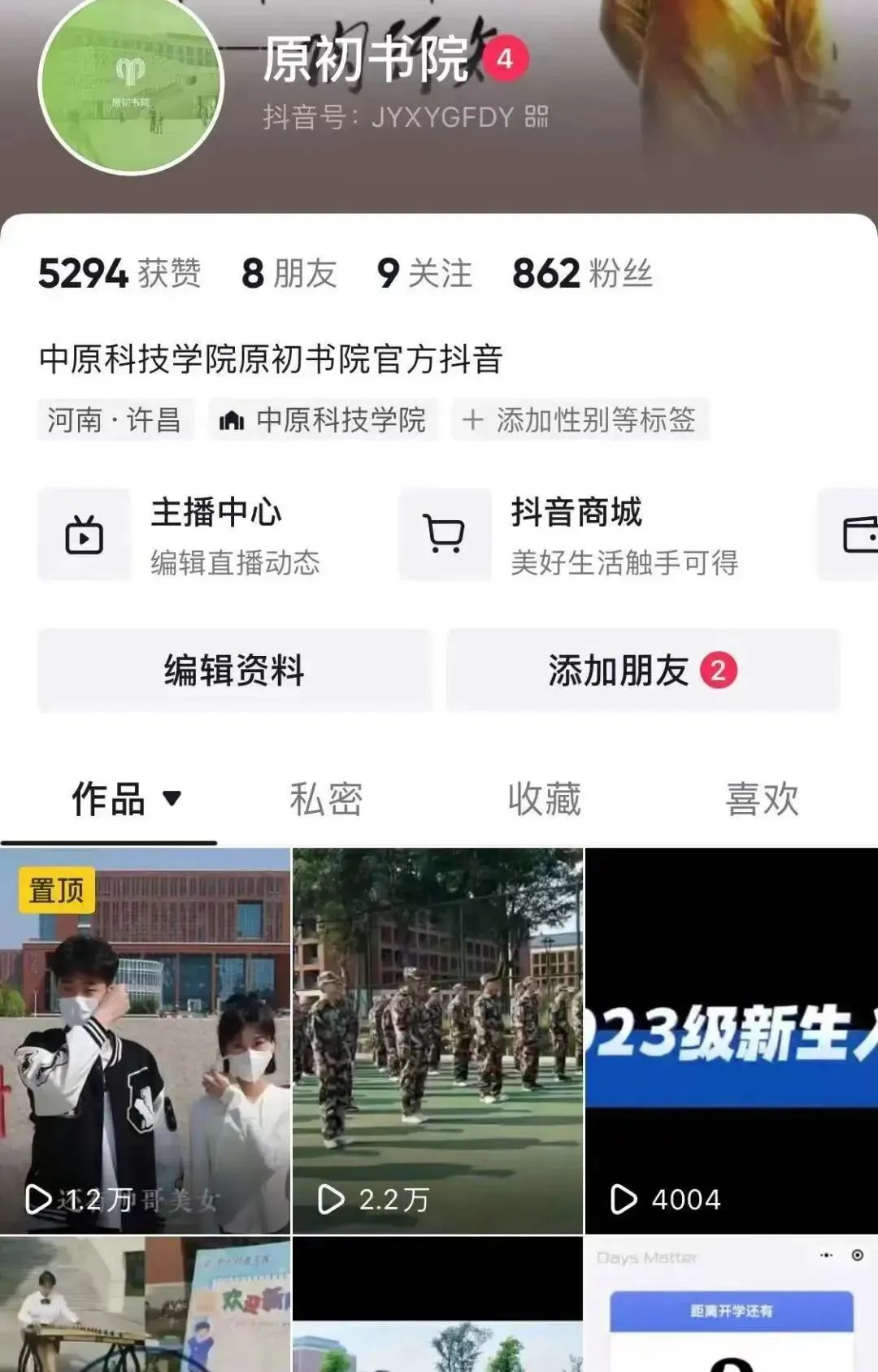This screenshot has width=878, height=1372.
Task: View the 862 粉丝 followers list
Action: coord(582,274)
